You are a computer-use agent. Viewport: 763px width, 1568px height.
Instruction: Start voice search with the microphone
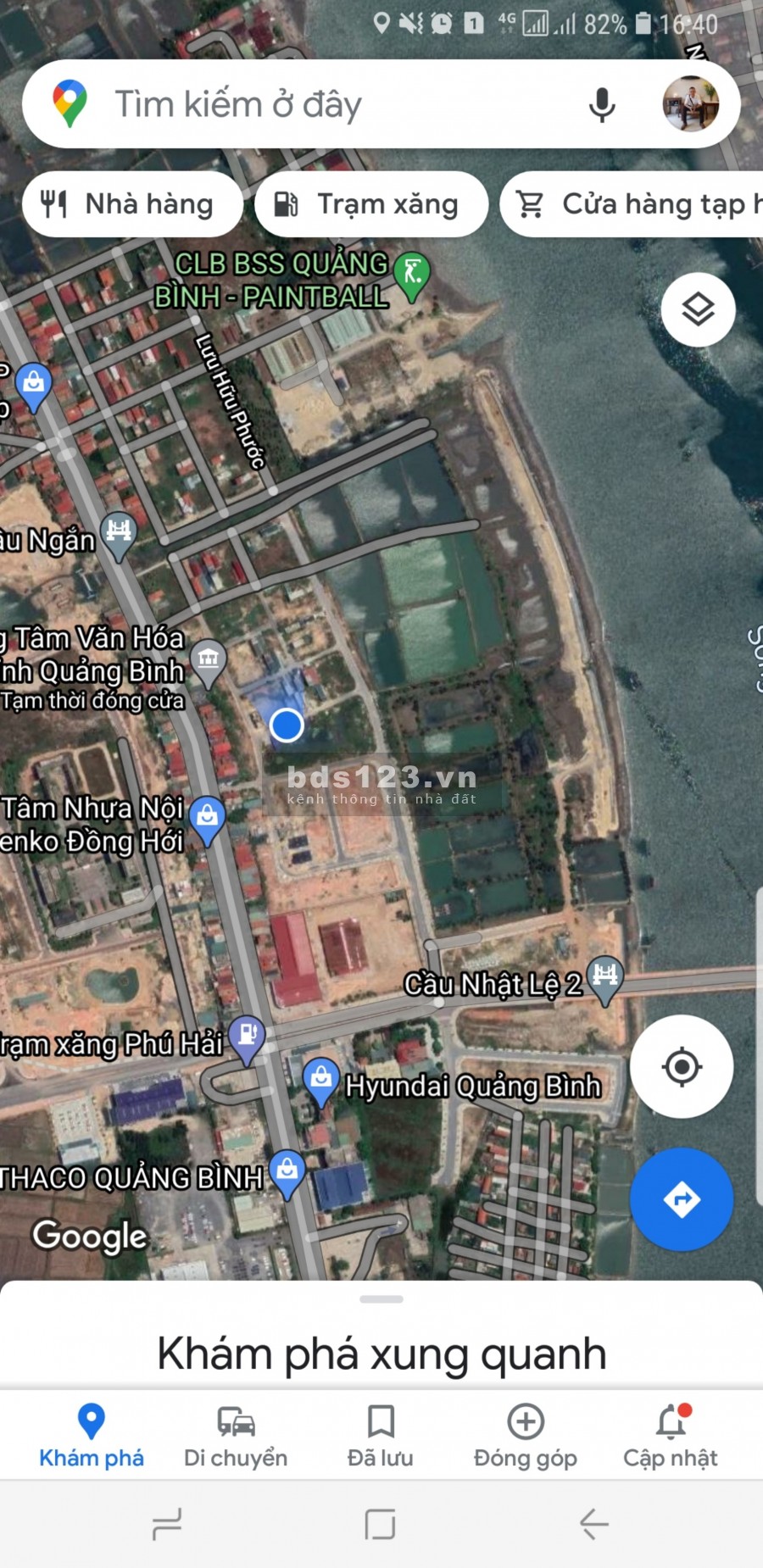click(x=602, y=105)
